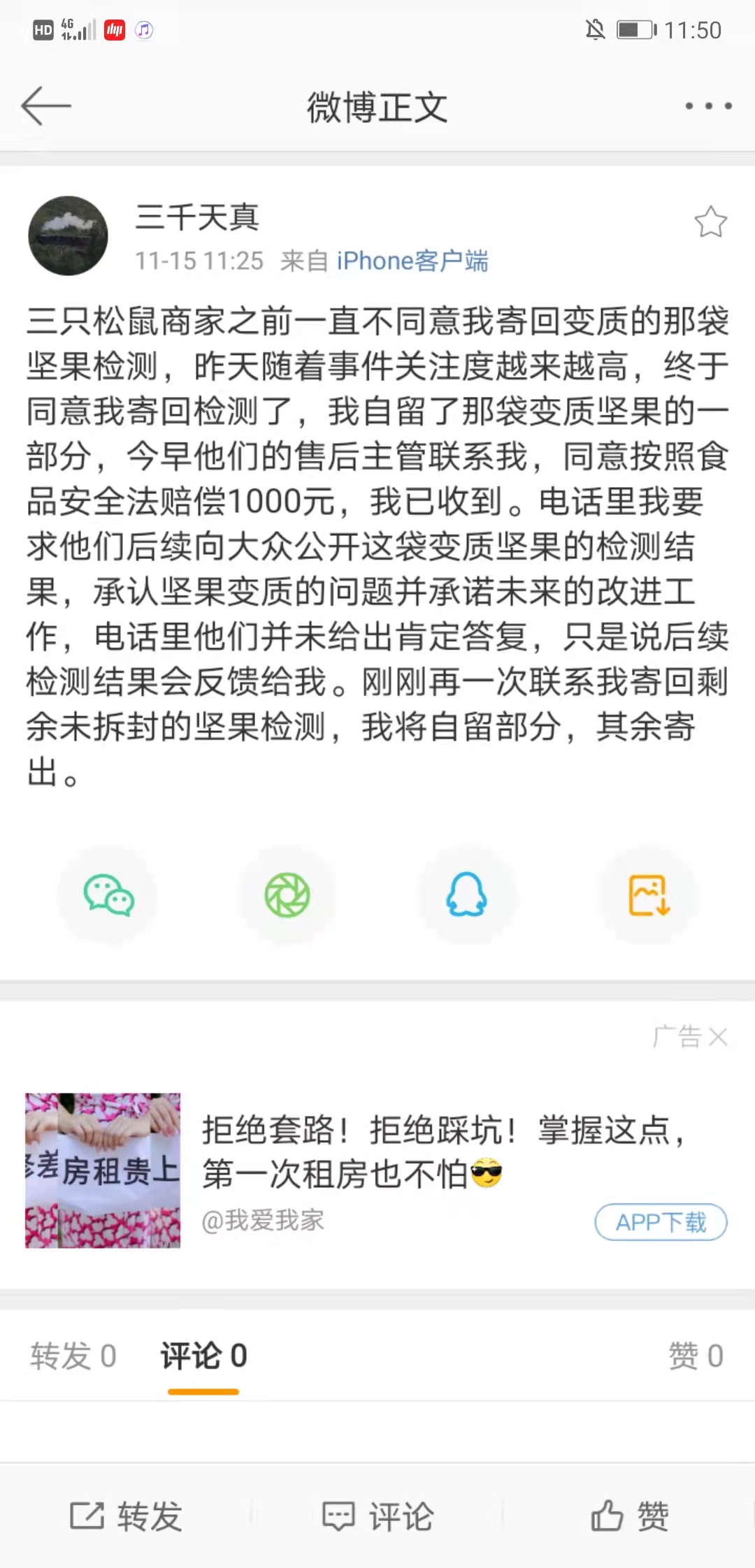Dismiss the 广告 advertisement
Screen dimensions: 755x1568
[719, 1037]
